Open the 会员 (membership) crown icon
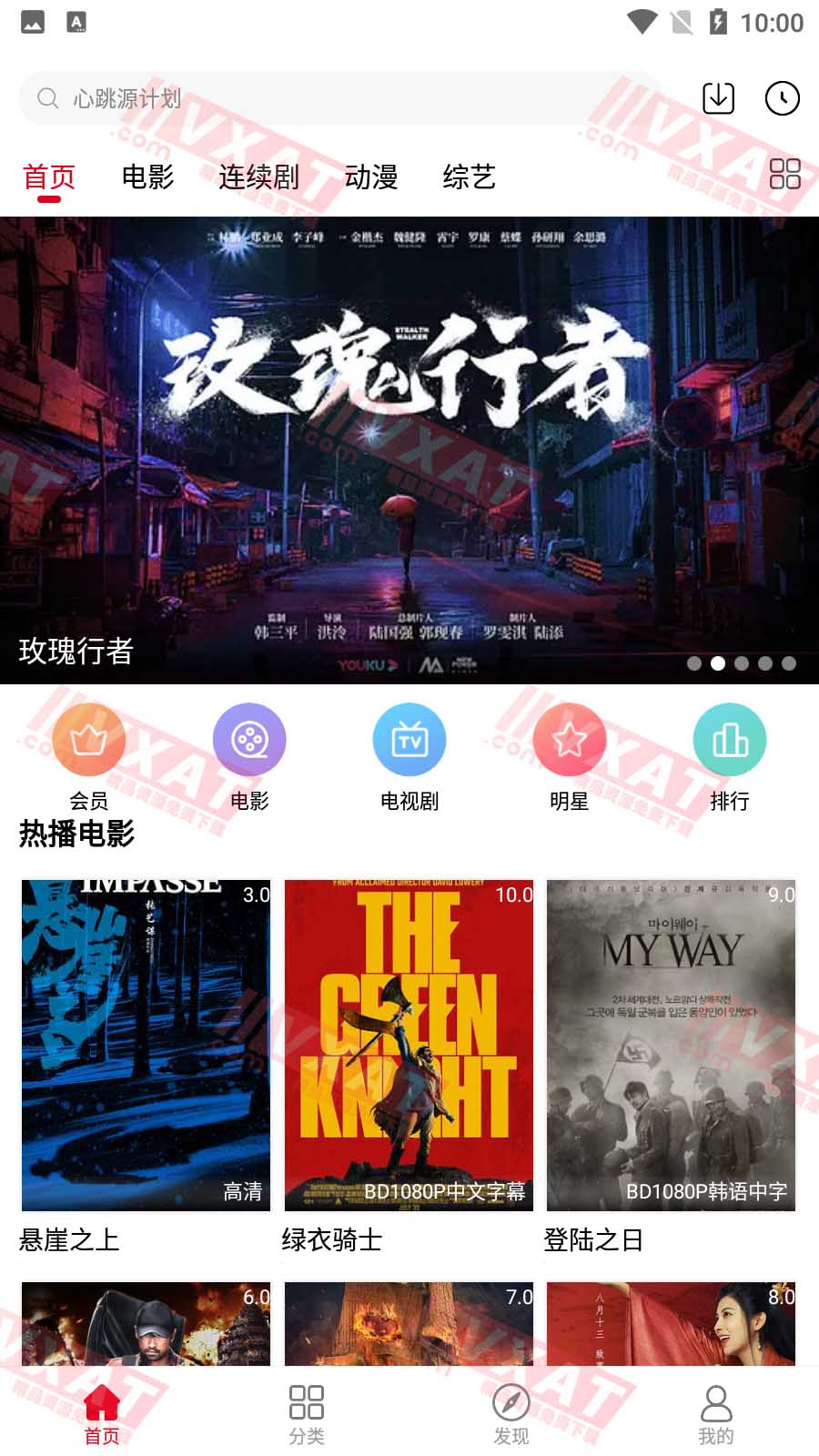 tap(90, 740)
